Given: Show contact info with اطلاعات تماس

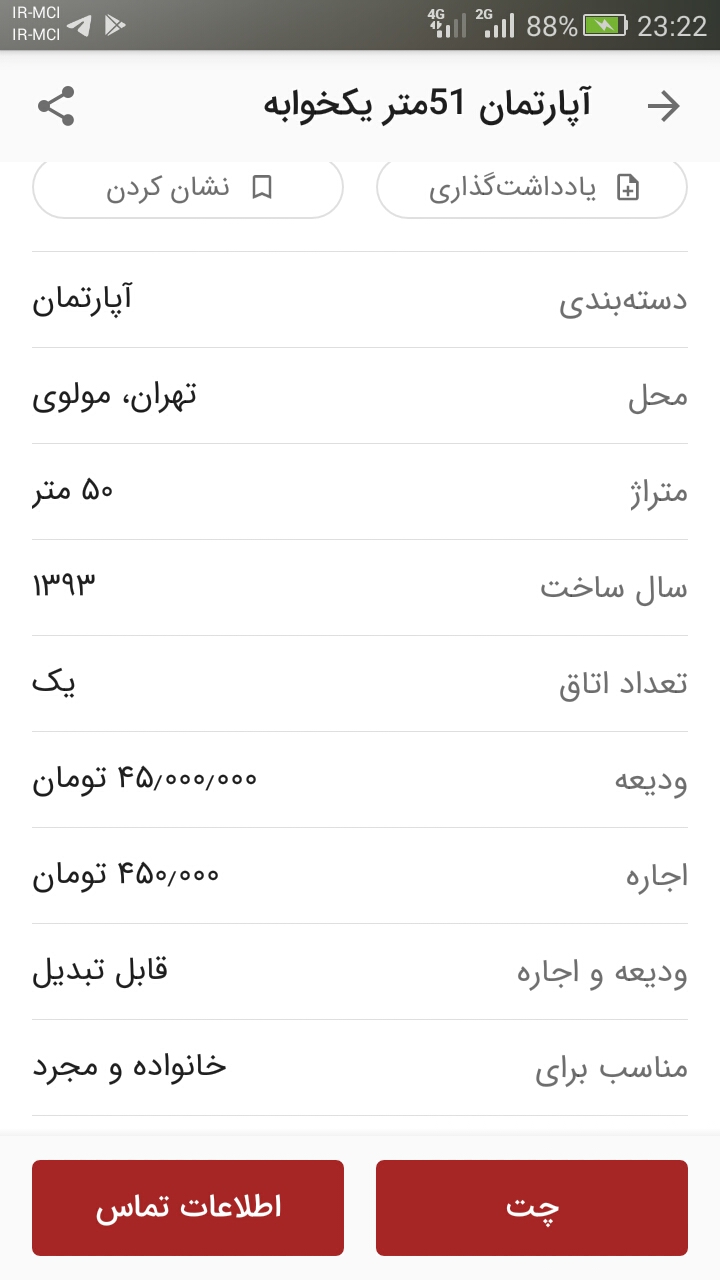Looking at the screenshot, I should (188, 1207).
